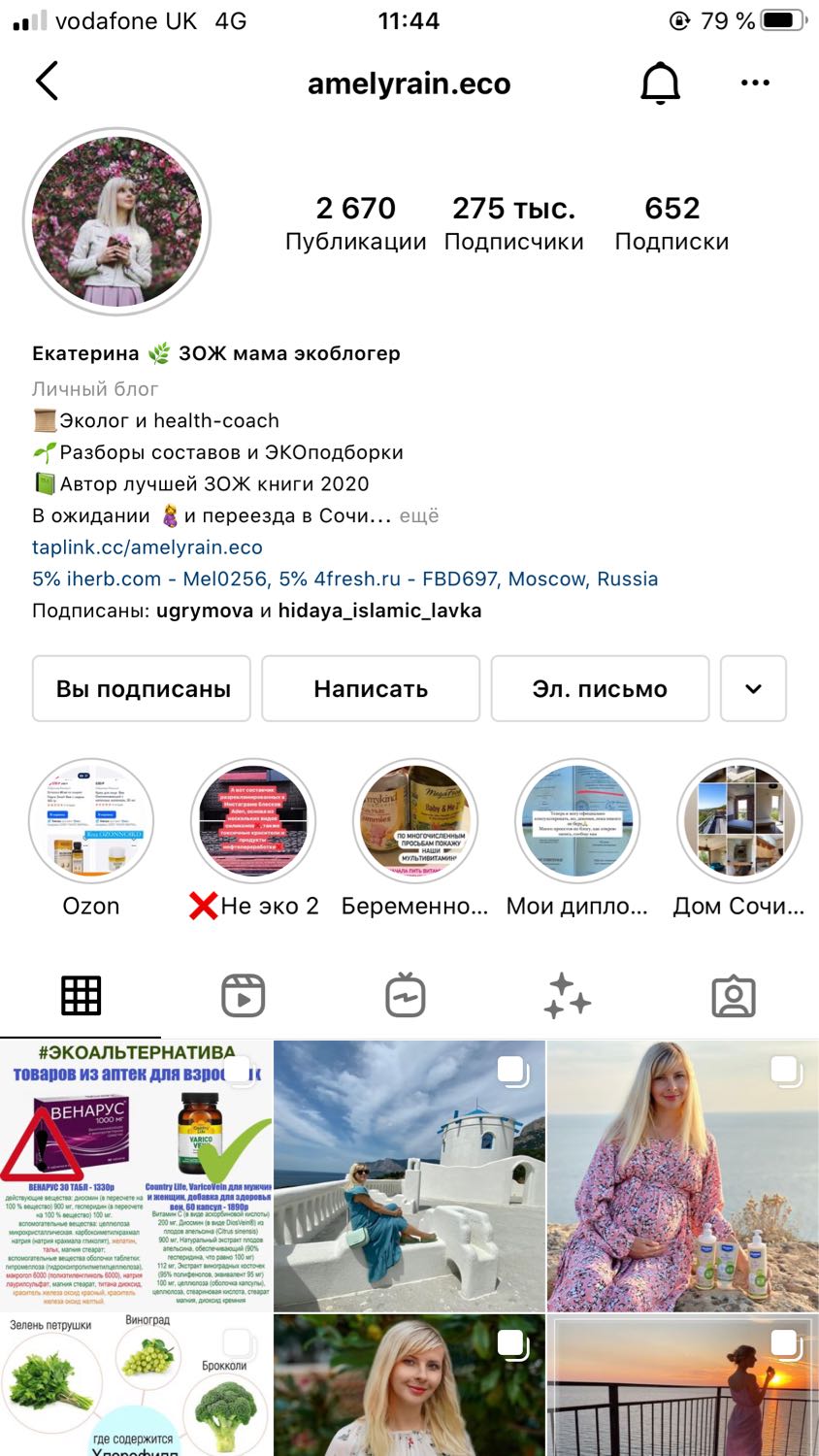819x1456 pixels.
Task: Open the 275 тыс. Подписчики list
Action: coord(513,223)
